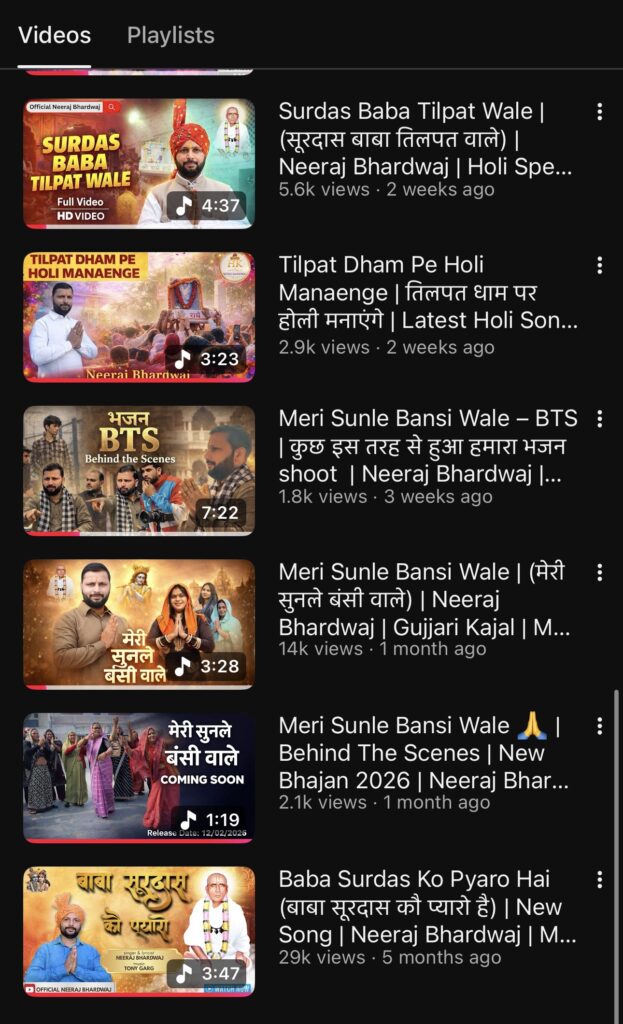
Task: Open Meri Sunle Bansi Wale BTS video
Action: pos(139,470)
